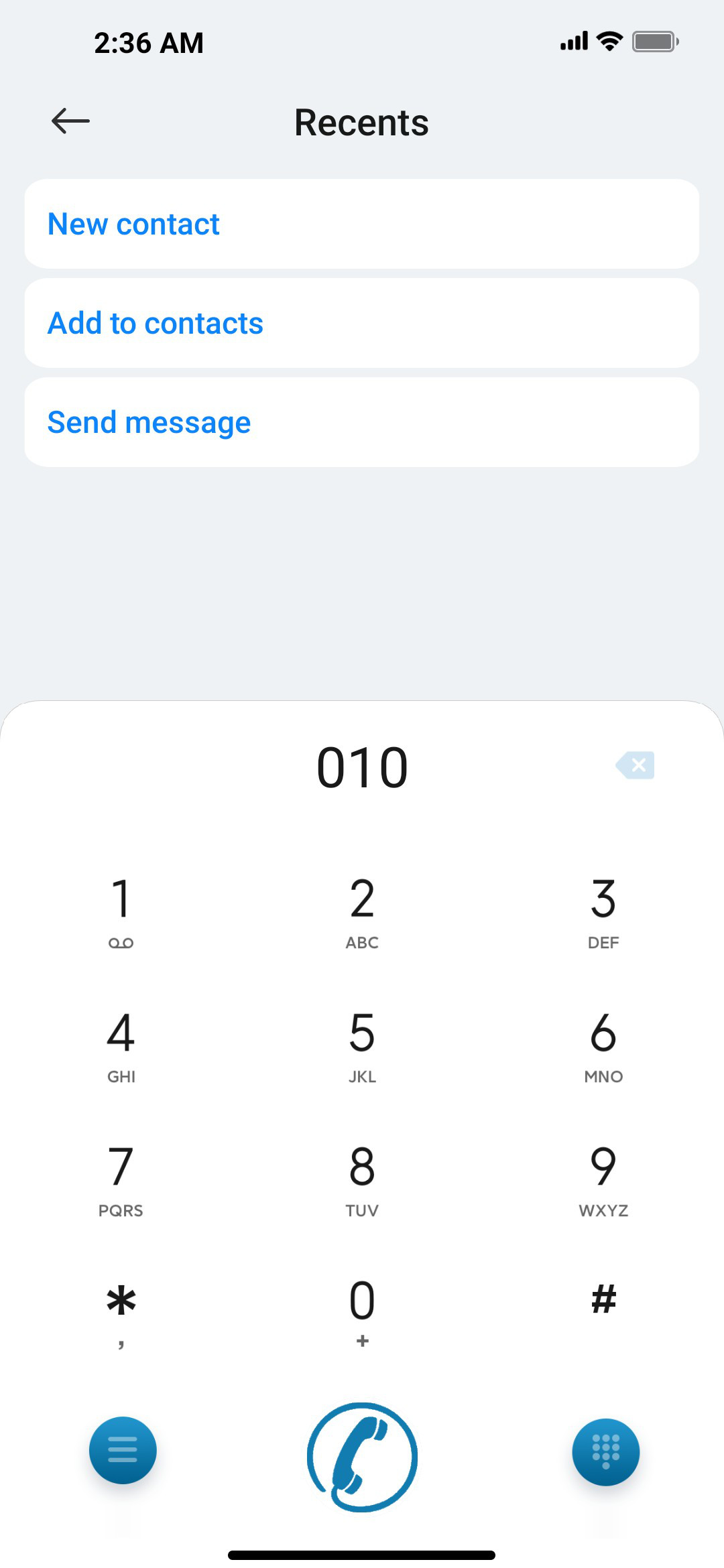The width and height of the screenshot is (724, 1568).
Task: Tap the 6 MNO key
Action: [x=603, y=1047]
